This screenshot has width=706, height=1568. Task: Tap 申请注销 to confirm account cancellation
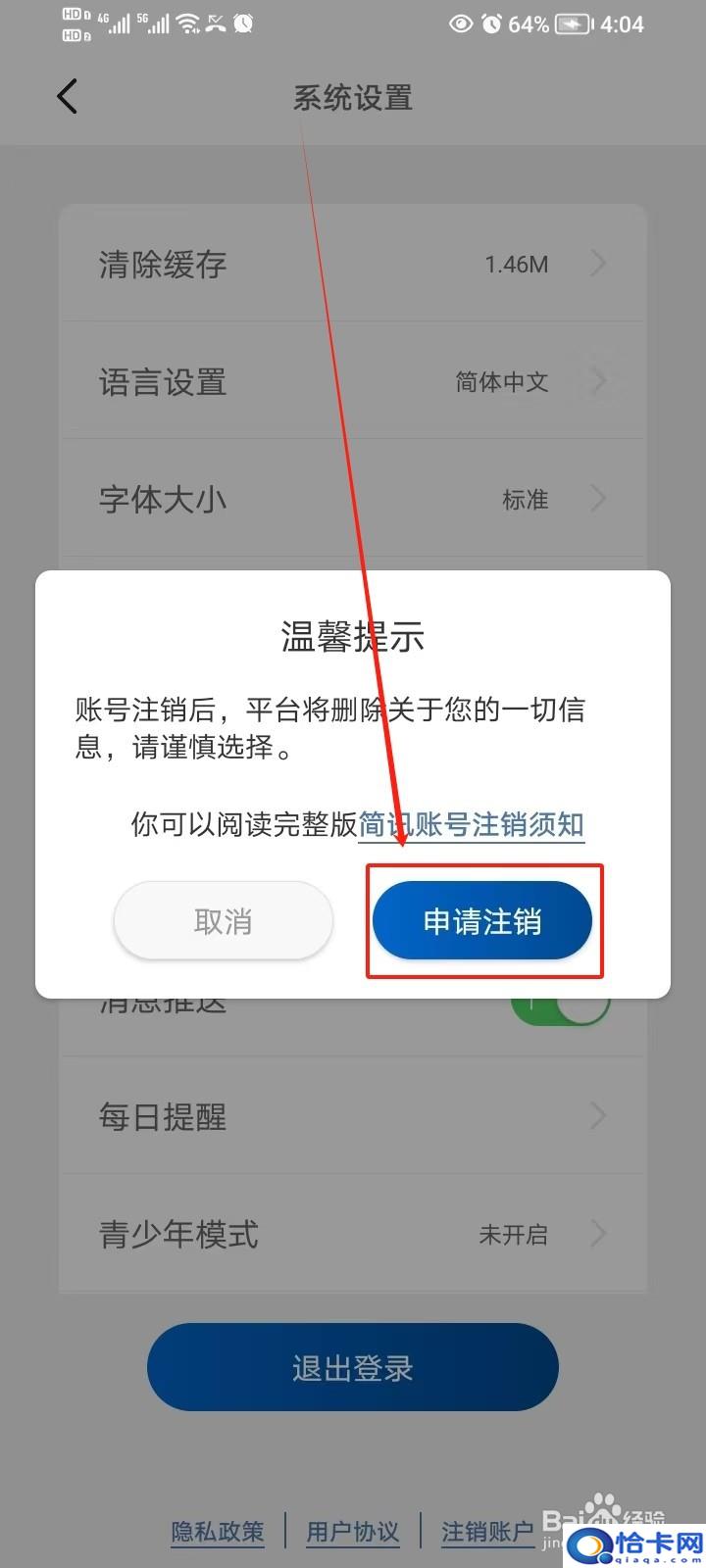482,921
